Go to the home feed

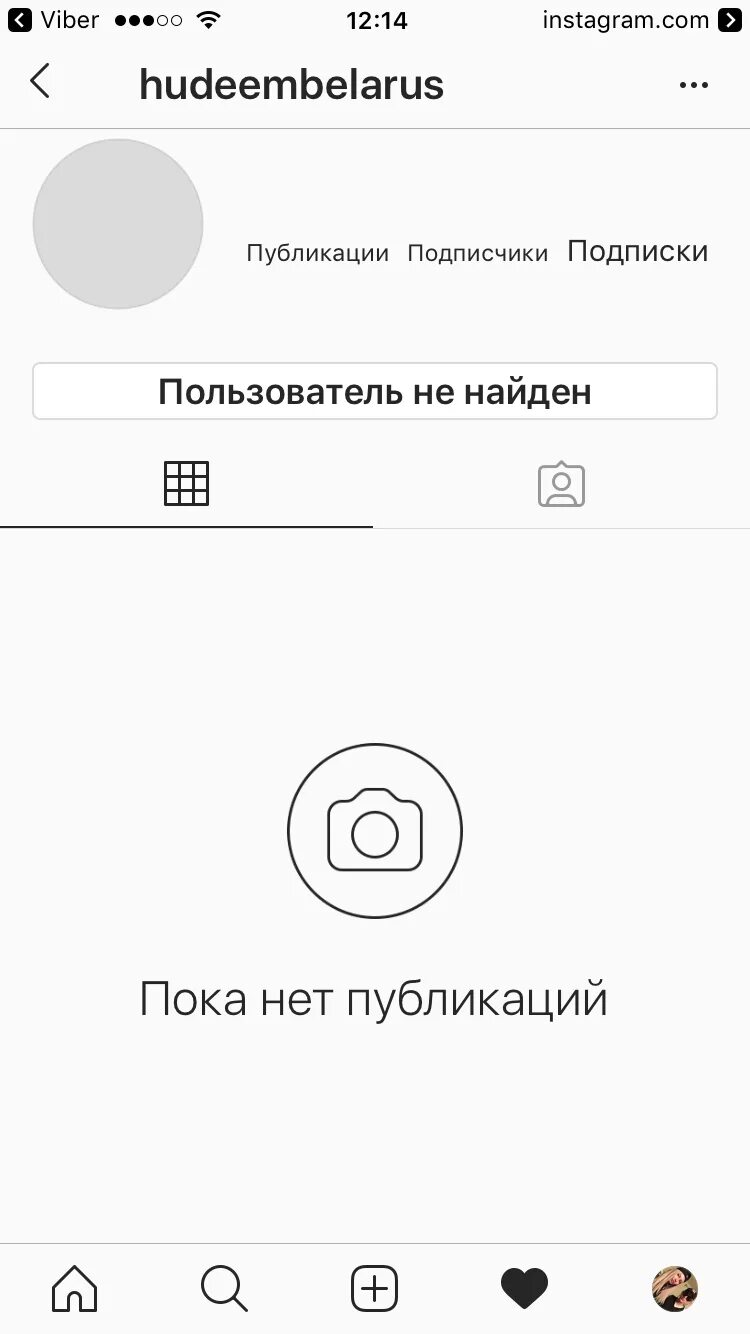click(75, 1288)
